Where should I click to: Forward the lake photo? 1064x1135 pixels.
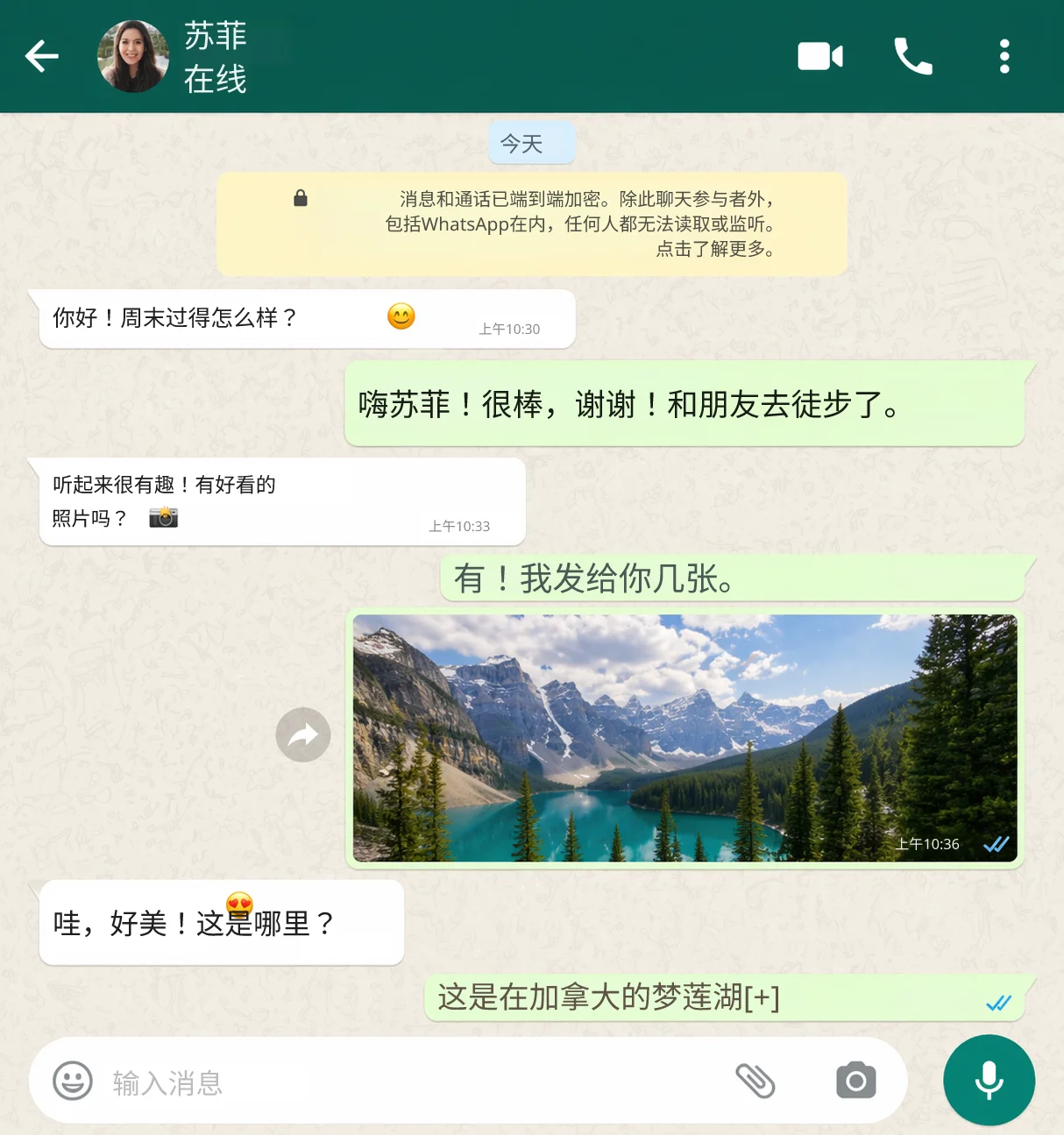302,735
